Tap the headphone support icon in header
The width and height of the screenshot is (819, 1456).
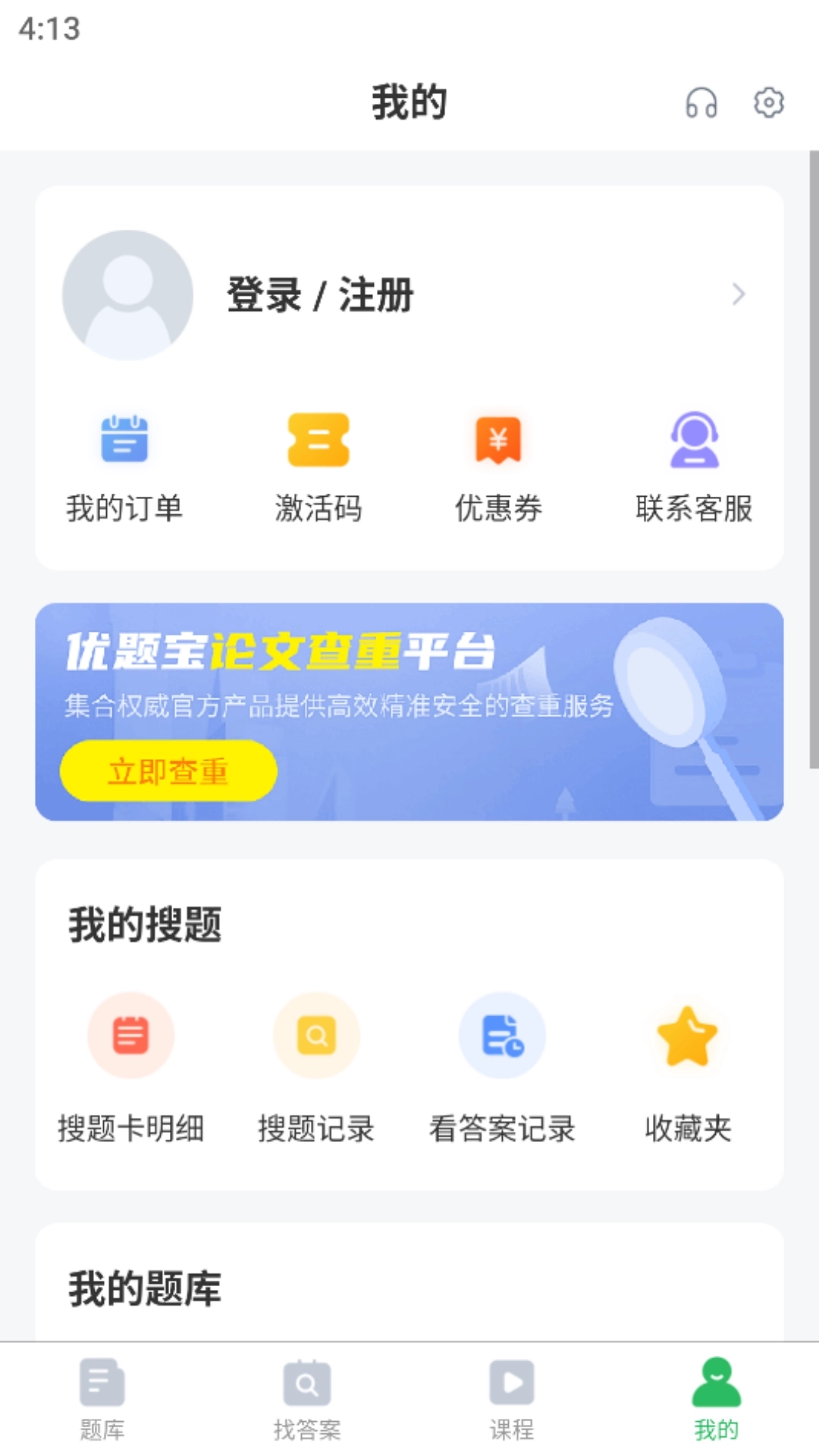(x=701, y=102)
